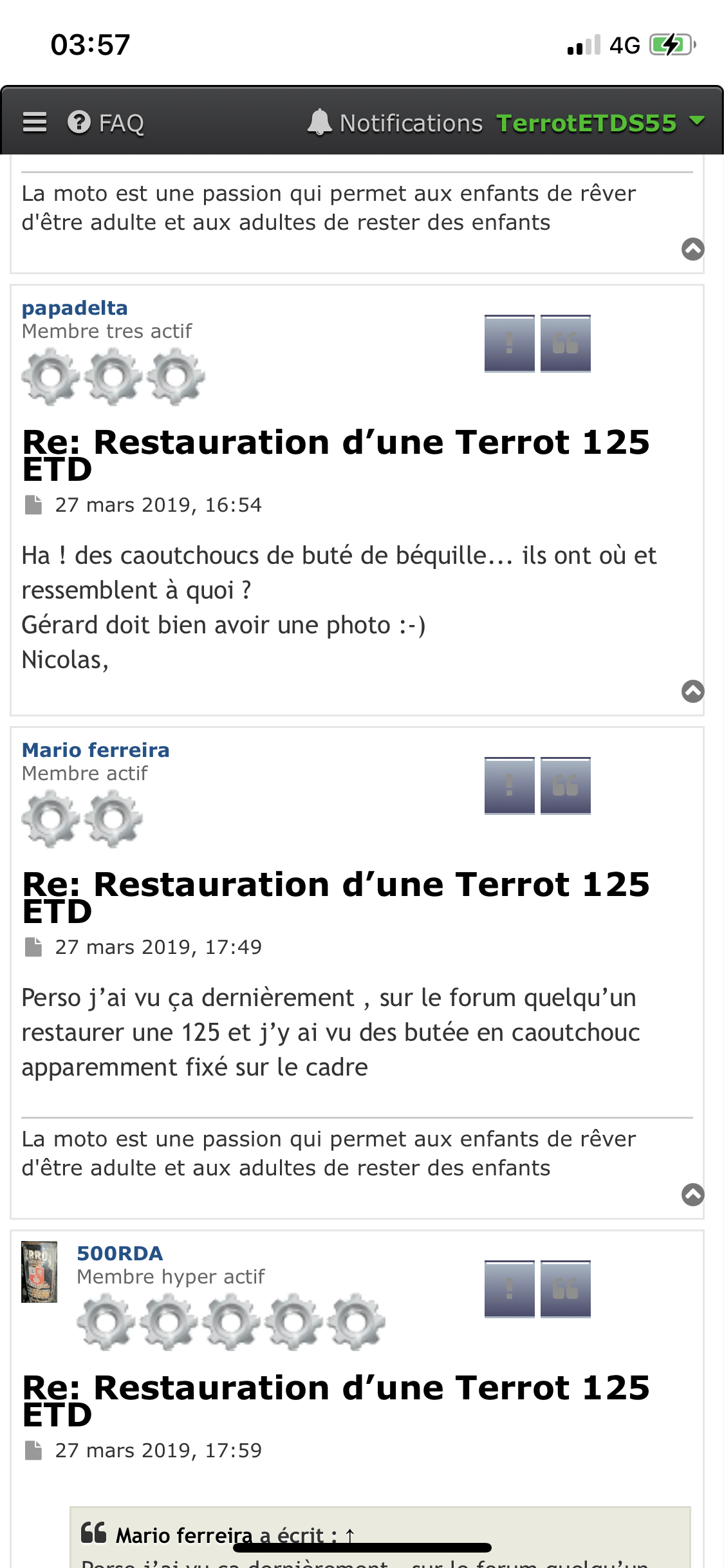
Task: Report Mario ferreira's post
Action: coord(510,785)
